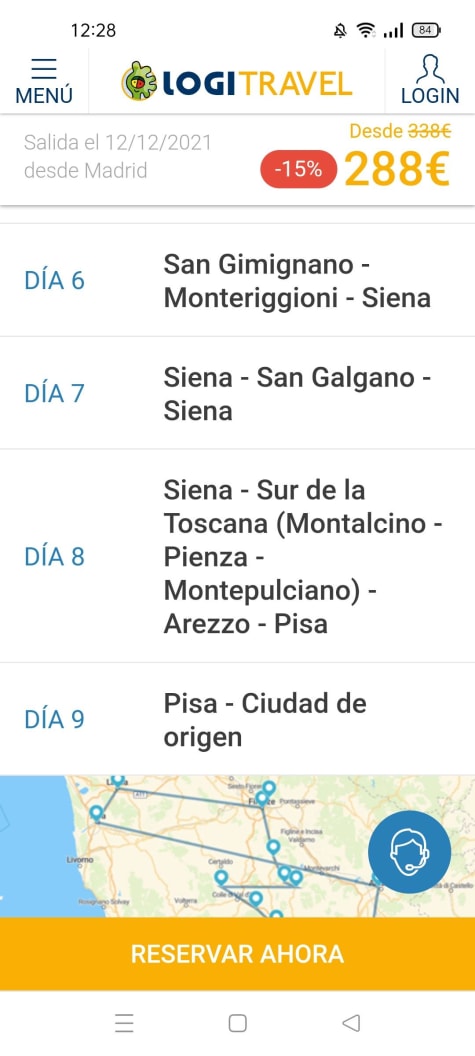This screenshot has height=1056, width=475.
Task: Go to the home screen via system button
Action: 237,1023
